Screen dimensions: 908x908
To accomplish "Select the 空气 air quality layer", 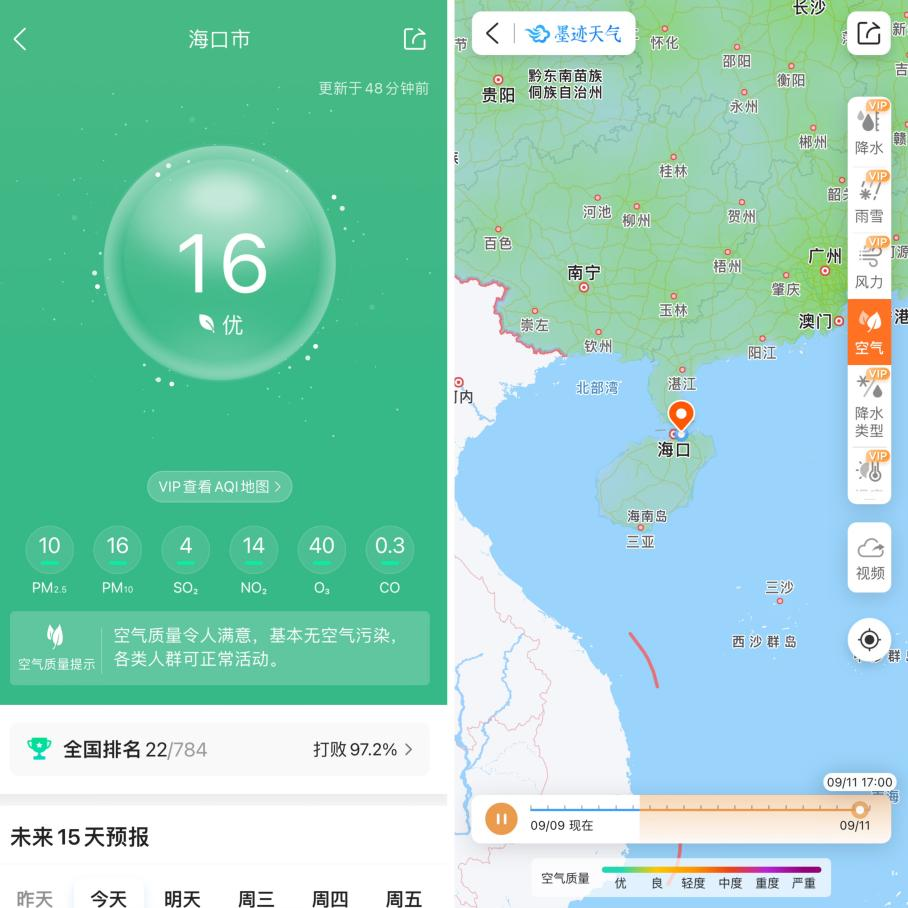I will [869, 332].
